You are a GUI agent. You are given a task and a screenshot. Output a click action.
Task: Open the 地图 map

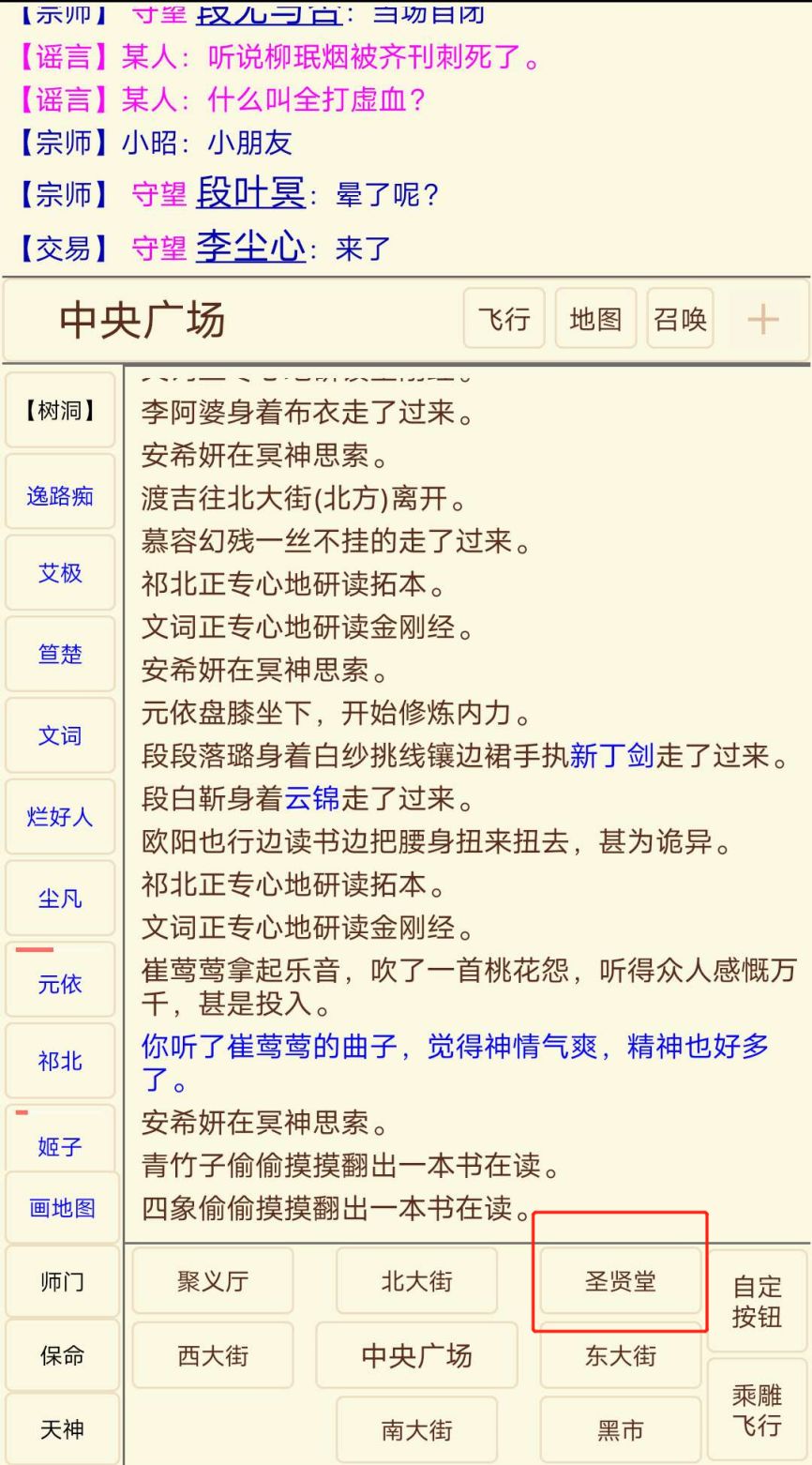click(595, 320)
